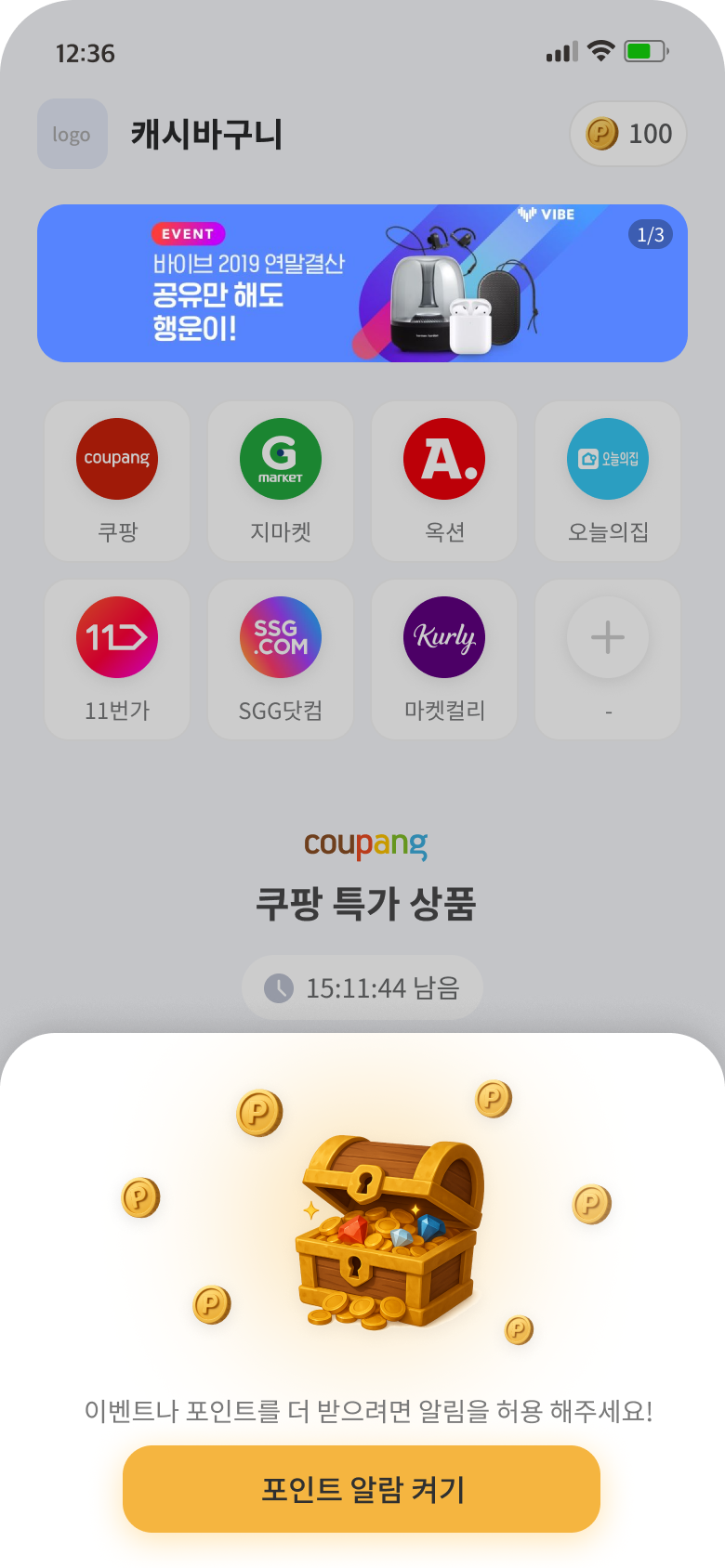Tap the 1/3 banner page indicator
Image resolution: width=725 pixels, height=1568 pixels.
pyautogui.click(x=648, y=234)
